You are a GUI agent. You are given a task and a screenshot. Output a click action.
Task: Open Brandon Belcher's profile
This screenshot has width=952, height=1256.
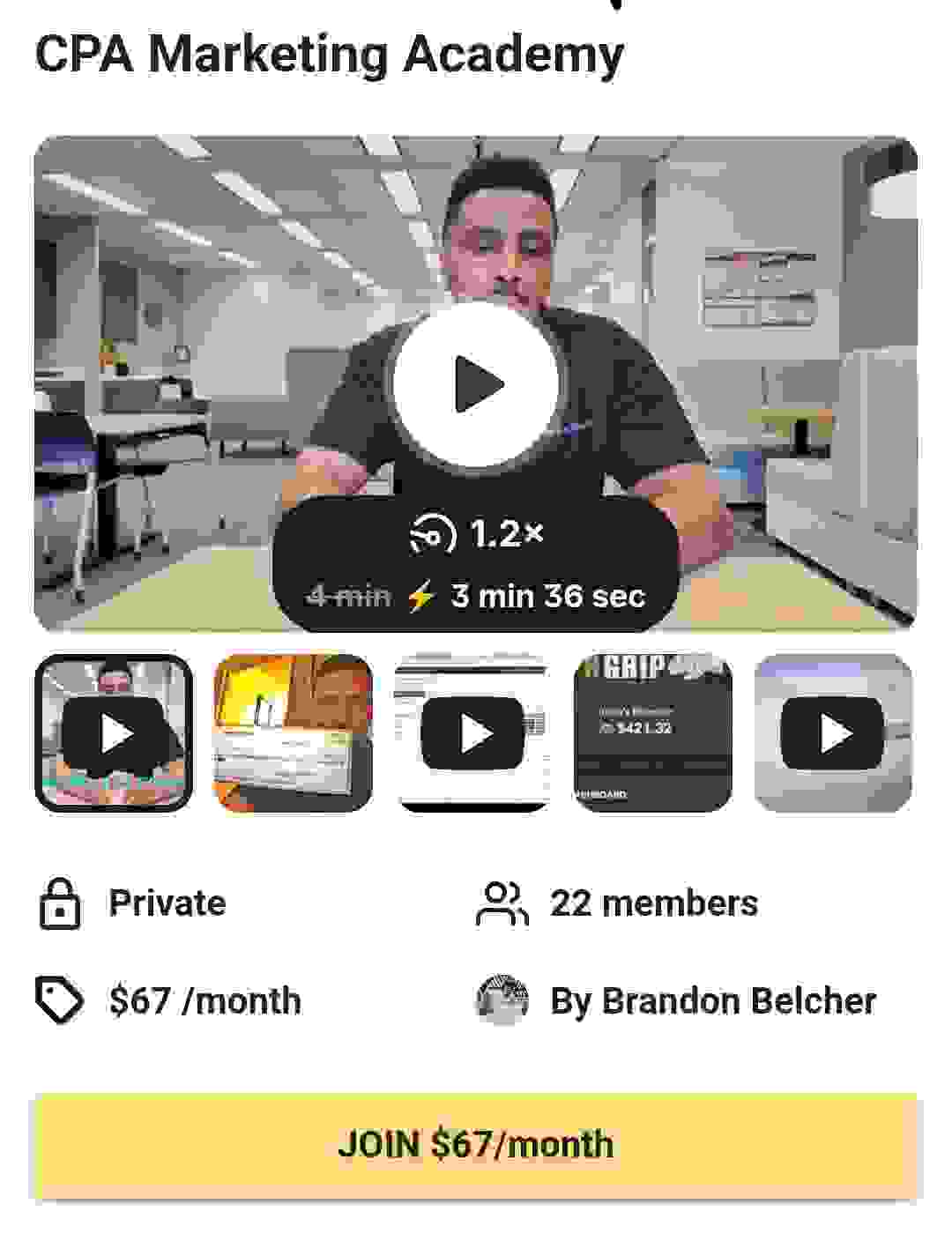pyautogui.click(x=712, y=1001)
